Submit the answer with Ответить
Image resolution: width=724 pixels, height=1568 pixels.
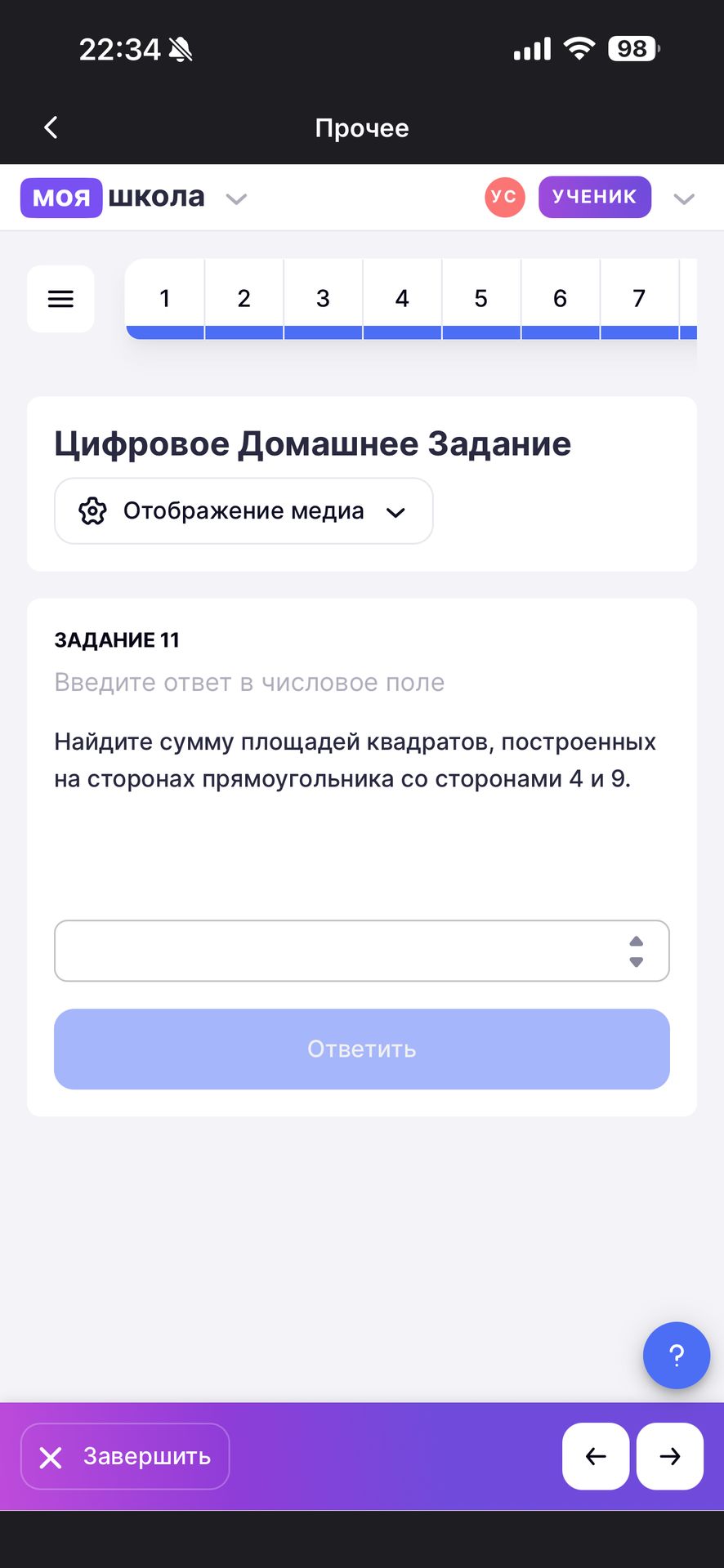tap(361, 1049)
